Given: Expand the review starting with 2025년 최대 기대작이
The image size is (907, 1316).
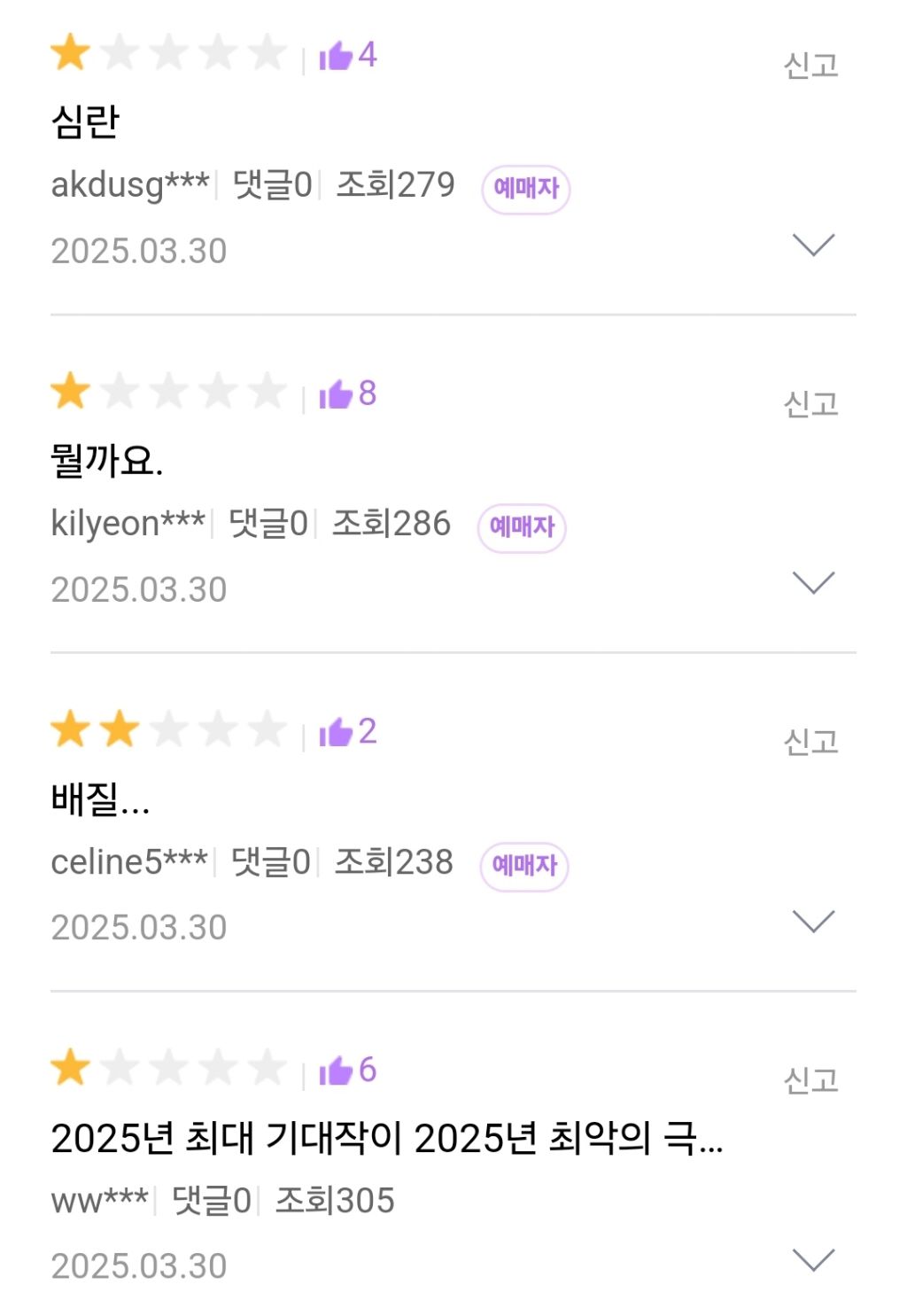Looking at the screenshot, I should coord(813,1259).
